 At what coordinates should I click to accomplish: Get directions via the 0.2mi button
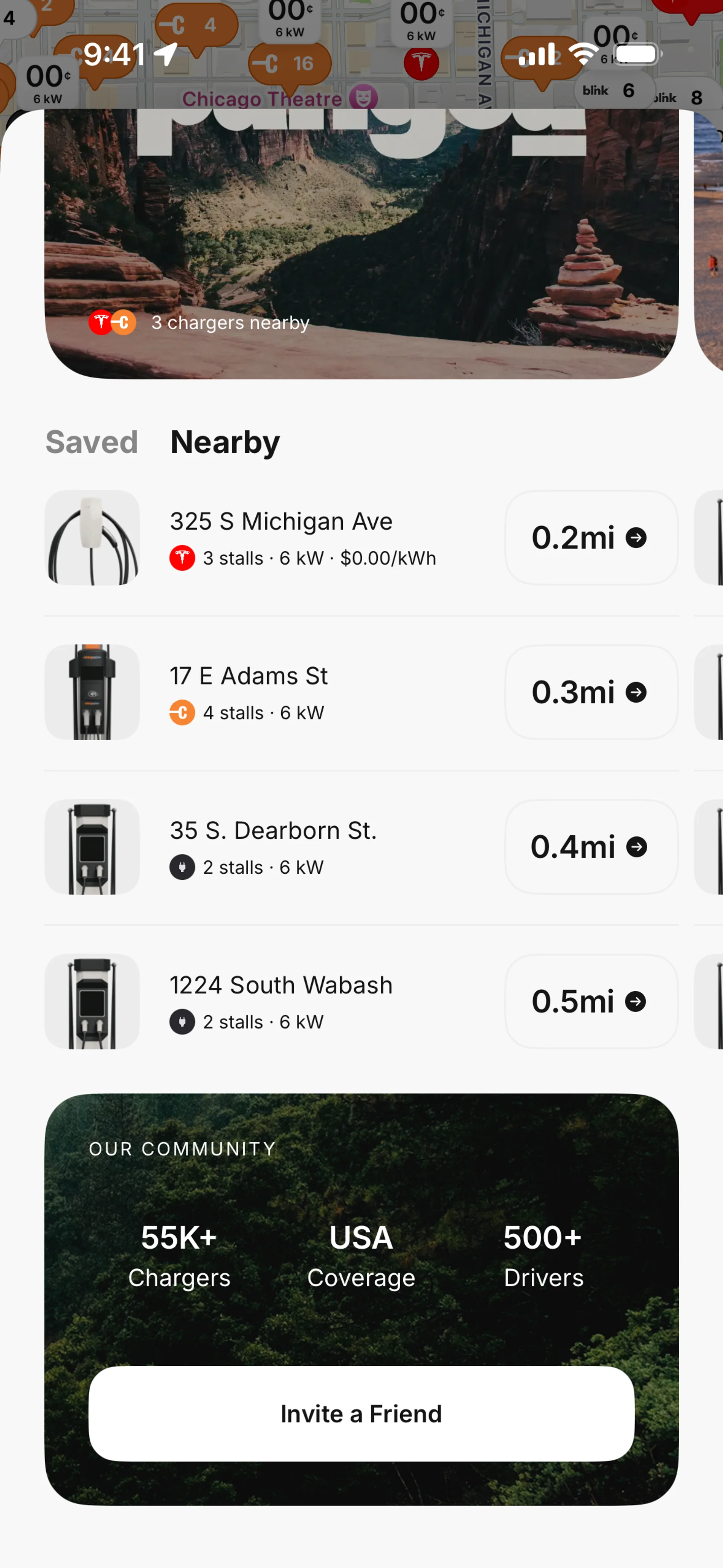click(590, 538)
